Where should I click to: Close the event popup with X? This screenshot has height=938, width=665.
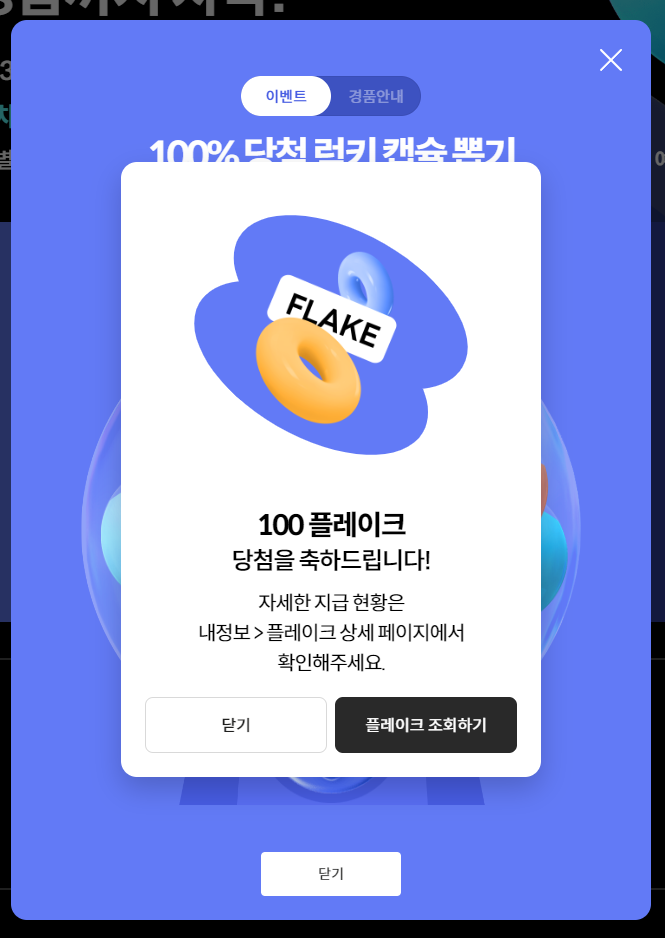tap(611, 60)
